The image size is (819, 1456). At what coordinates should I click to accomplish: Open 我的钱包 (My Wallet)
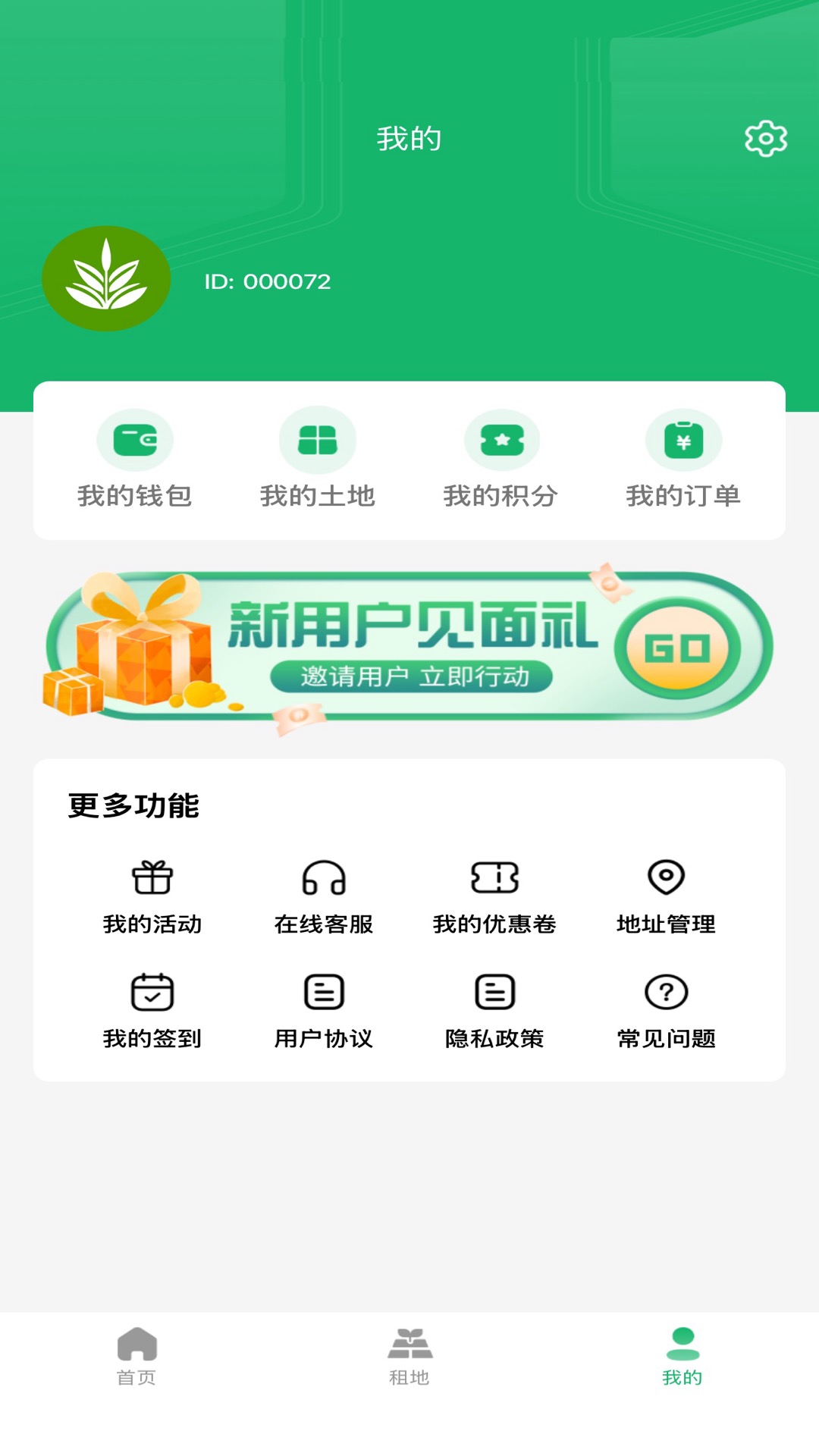point(135,464)
